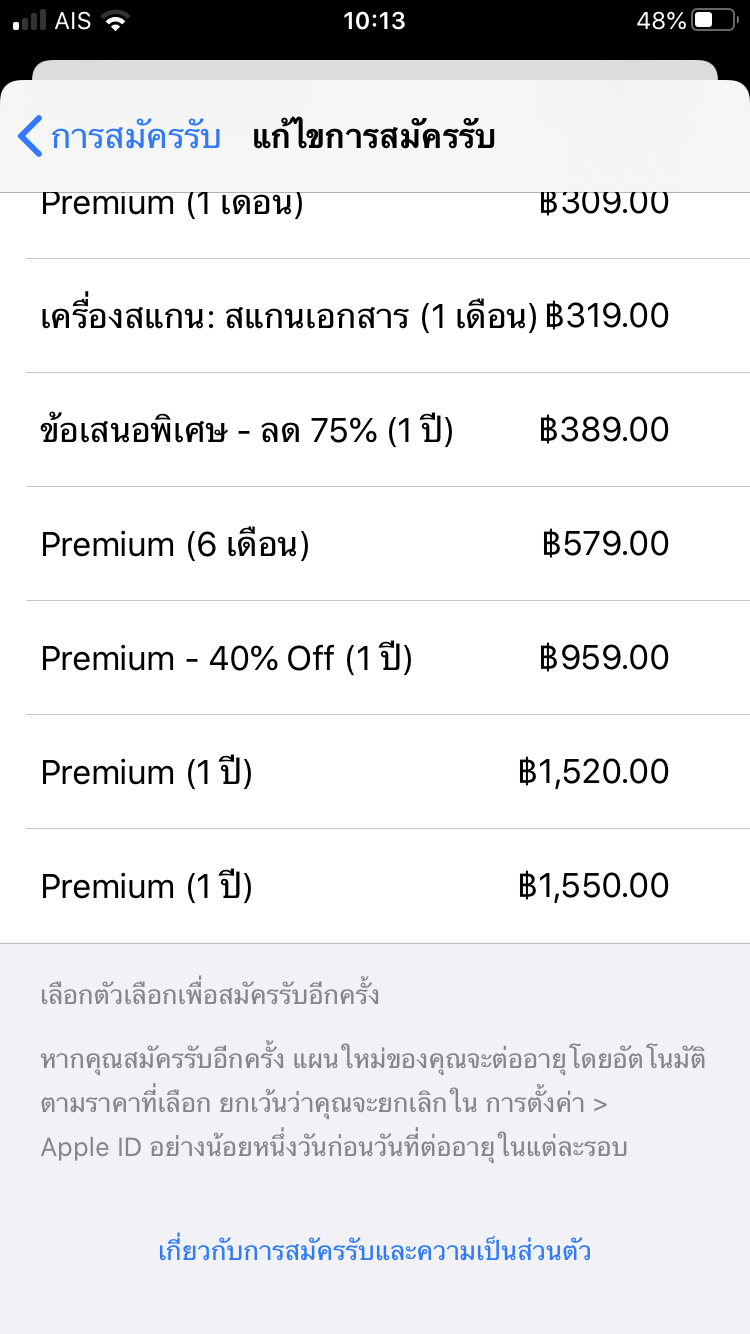Screen dimensions: 750x1334
Task: Select ข้อเสนอพิเศษ - ลด 75% plan
Action: pos(375,430)
